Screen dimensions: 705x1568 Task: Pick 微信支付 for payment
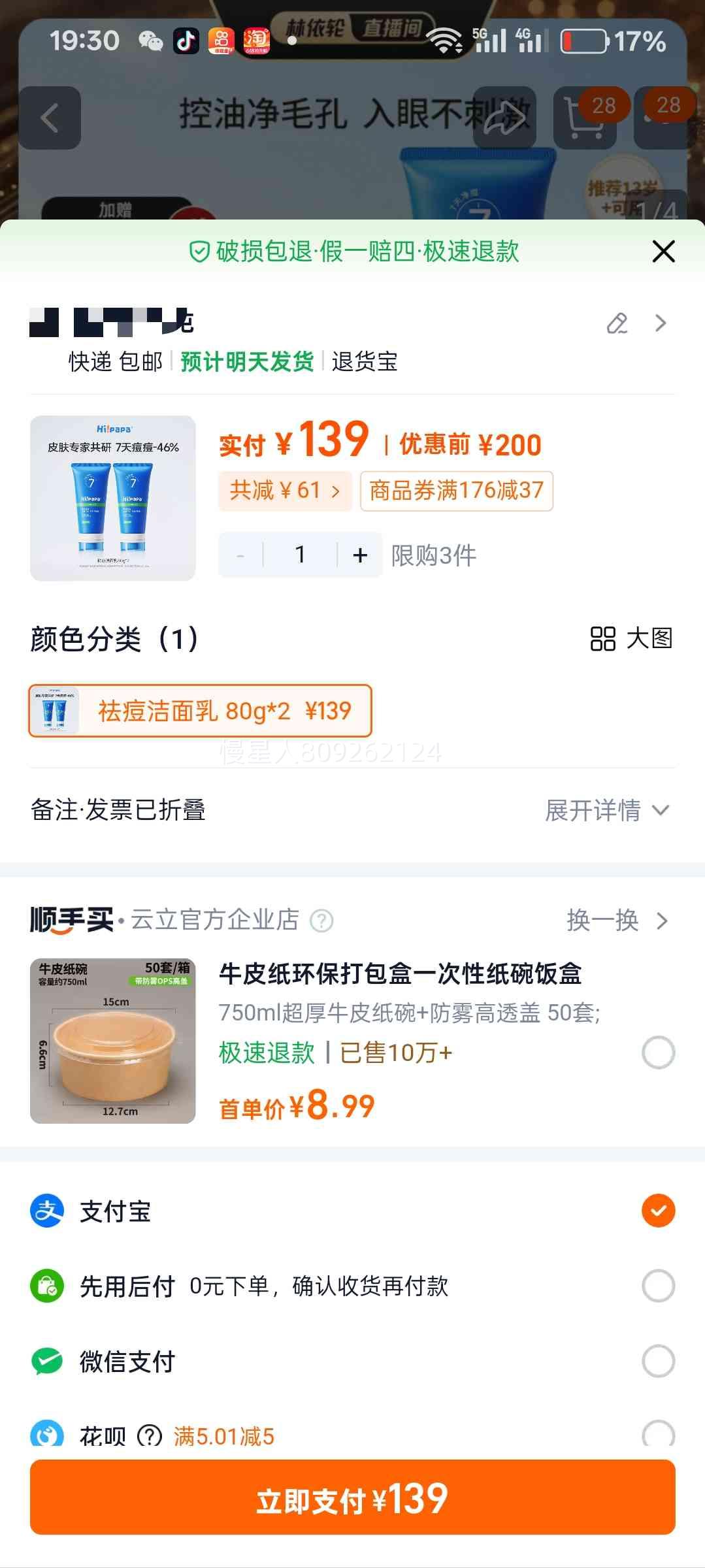[658, 1361]
